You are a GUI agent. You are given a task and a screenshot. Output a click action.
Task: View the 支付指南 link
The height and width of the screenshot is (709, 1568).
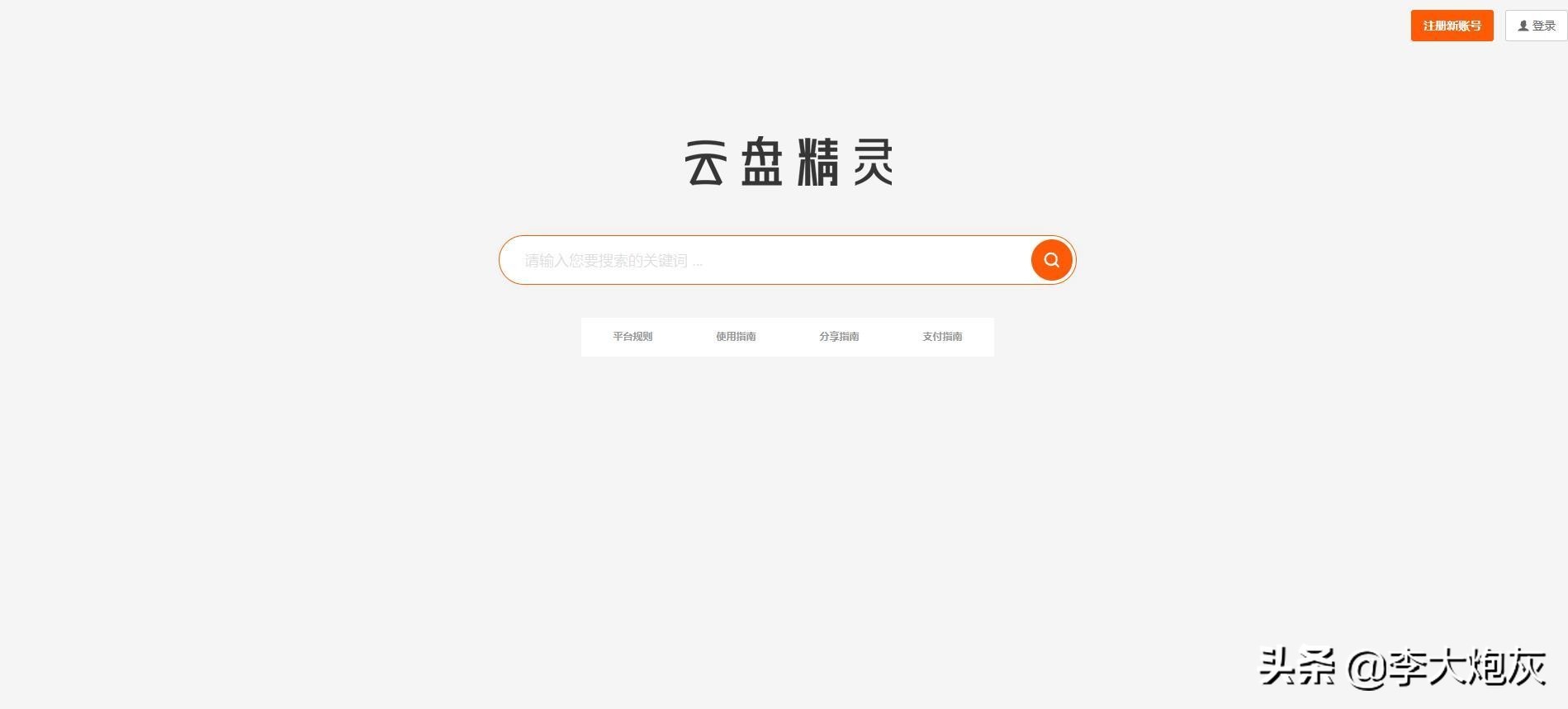click(942, 337)
